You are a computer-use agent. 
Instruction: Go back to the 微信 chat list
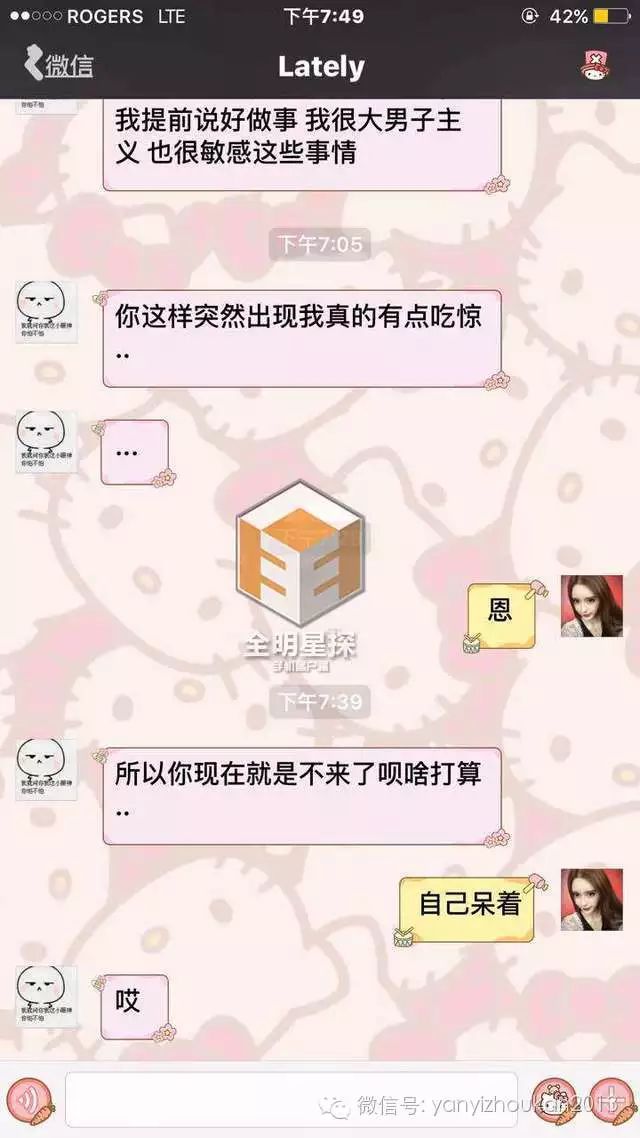click(x=58, y=66)
